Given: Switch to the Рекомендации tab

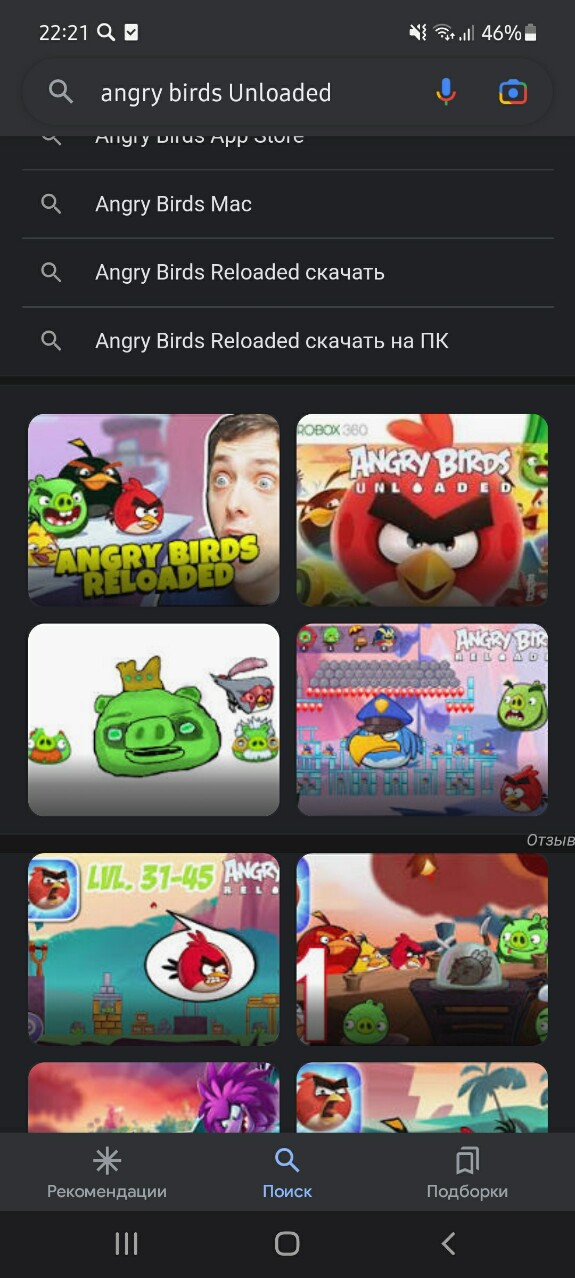Looking at the screenshot, I should [107, 1173].
